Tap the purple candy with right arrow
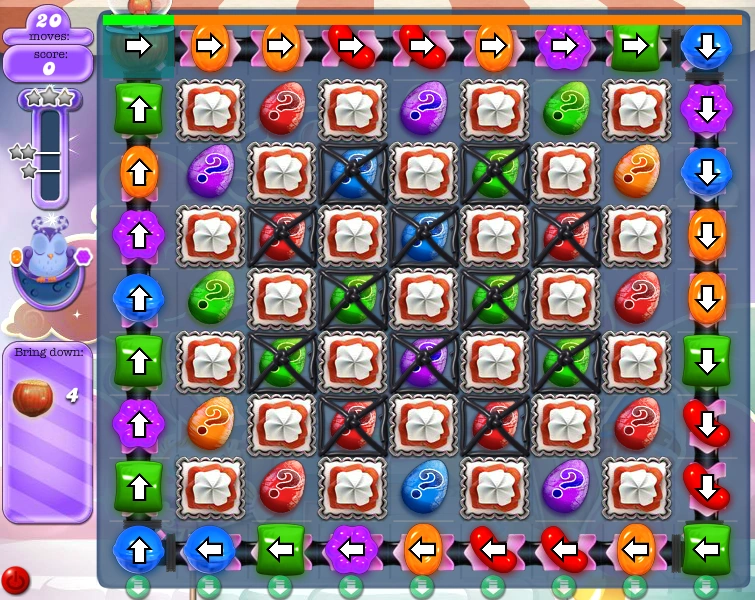Screen dimensions: 755x600 point(564,47)
